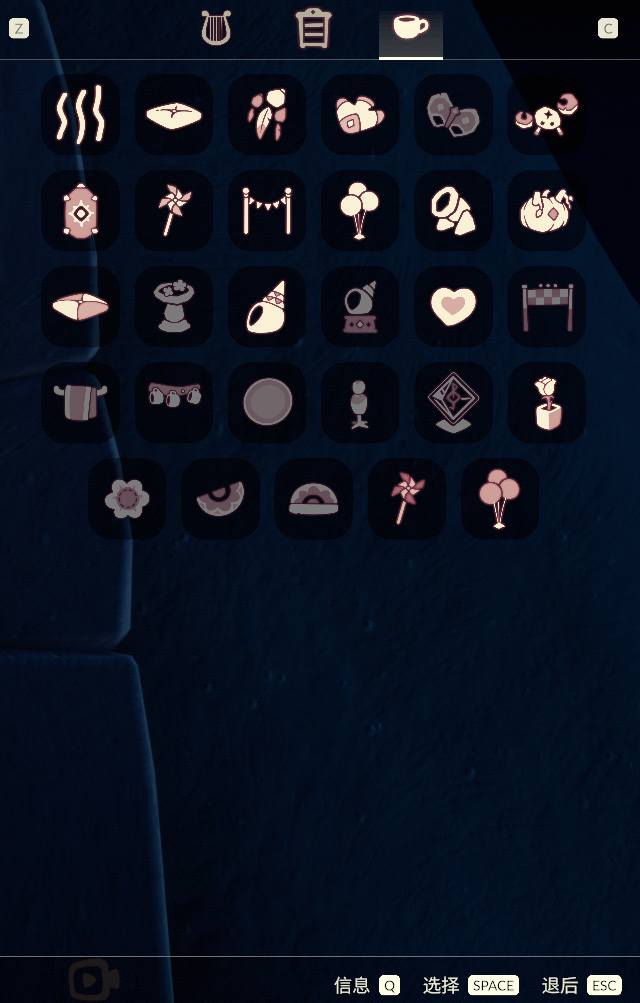This screenshot has height=1003, width=640.
Task: Select the wavy steam item
Action: click(x=80, y=115)
